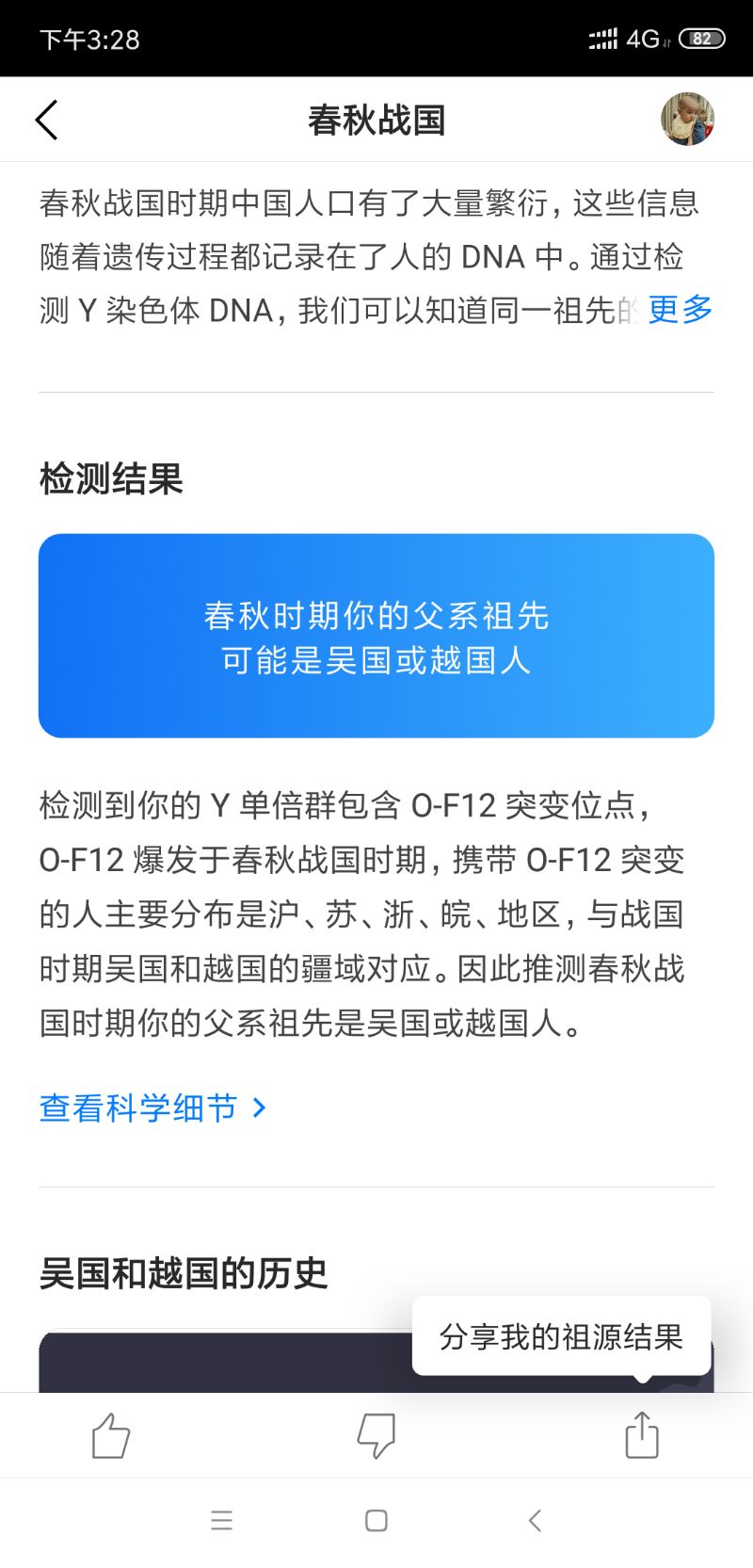
Task: Open 查看科学细节 link
Action: [x=152, y=1107]
